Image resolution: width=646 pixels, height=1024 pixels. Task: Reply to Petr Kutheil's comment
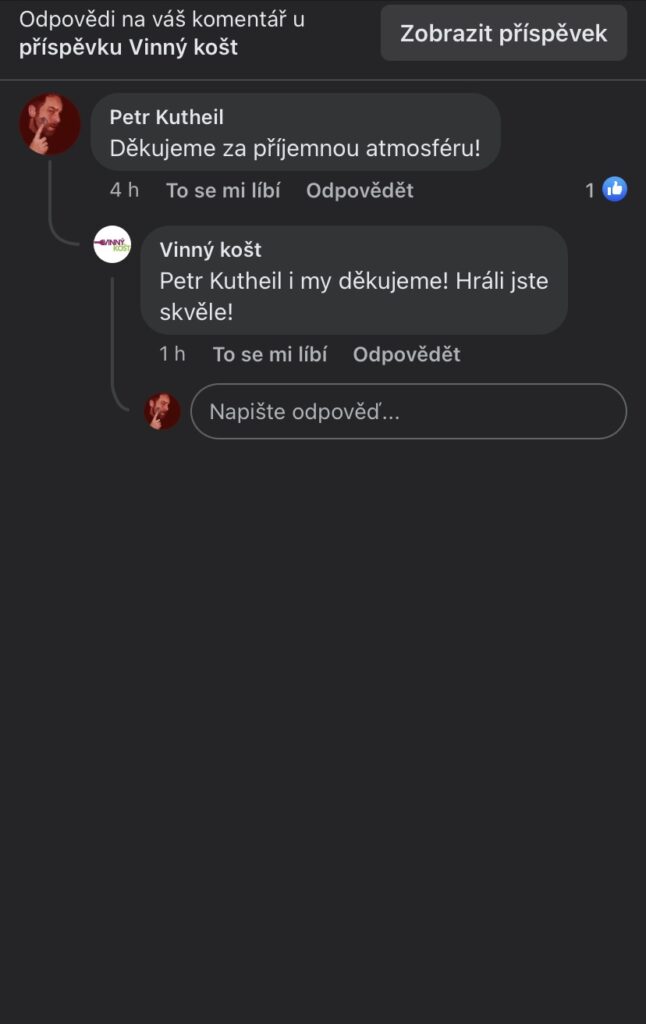pos(359,190)
